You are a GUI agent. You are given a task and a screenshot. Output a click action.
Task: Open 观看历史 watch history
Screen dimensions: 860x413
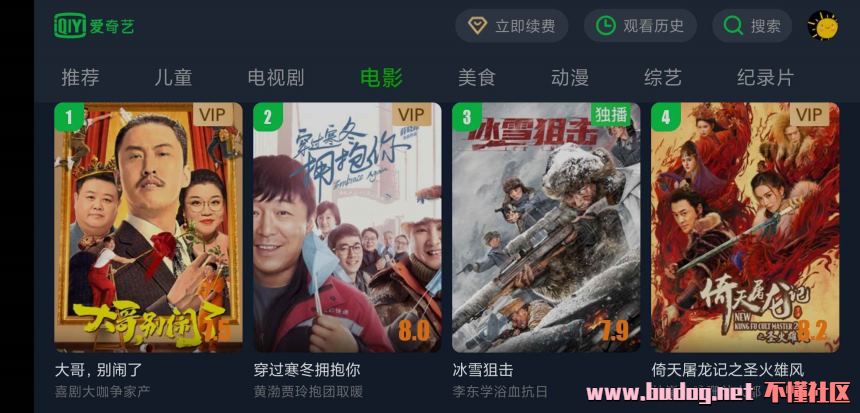640,26
